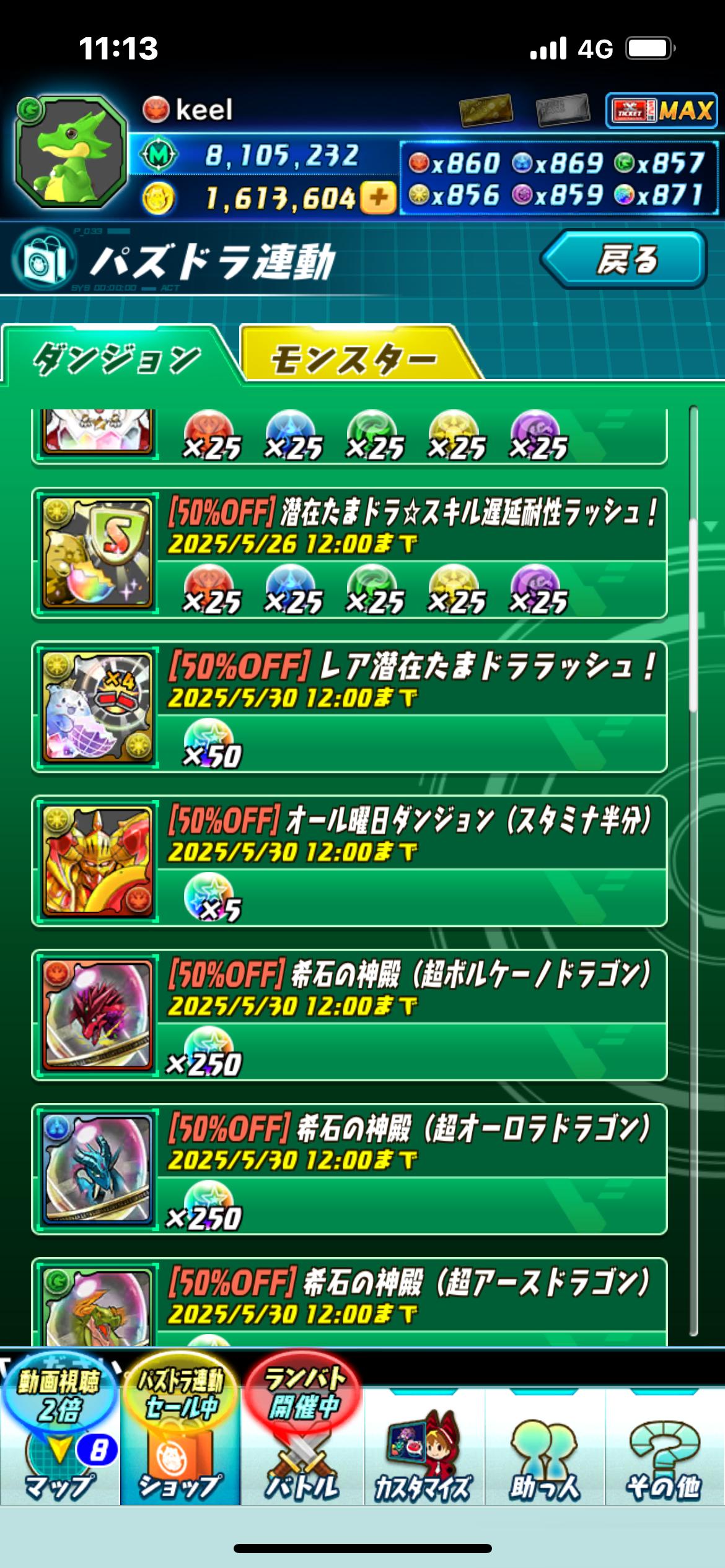Open 希石の神殿 (超ボルケーノドラゴン) entry
The image size is (725, 1568).
pos(349,1016)
